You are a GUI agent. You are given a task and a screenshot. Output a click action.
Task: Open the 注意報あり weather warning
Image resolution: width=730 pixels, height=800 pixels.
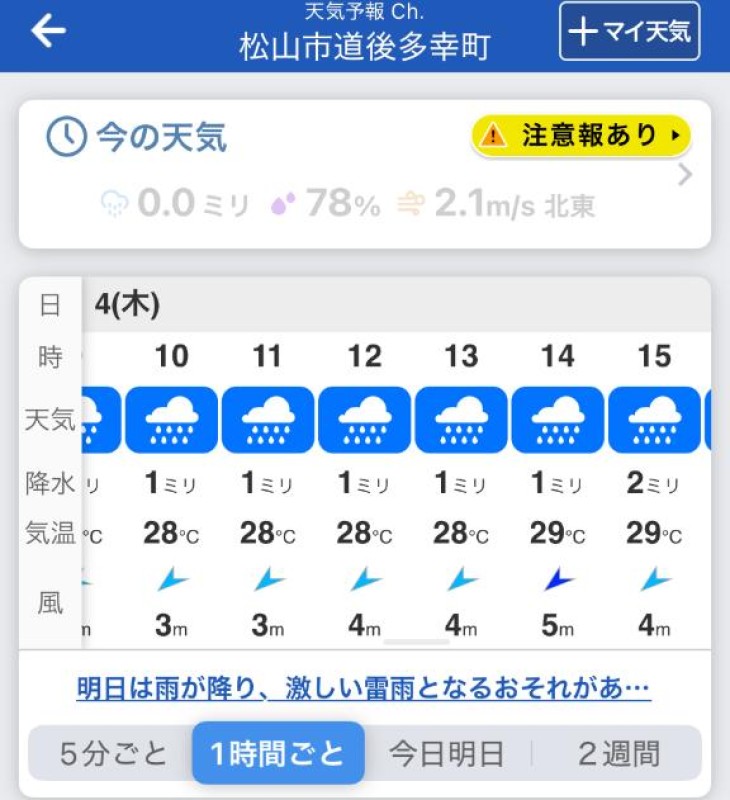tap(580, 135)
